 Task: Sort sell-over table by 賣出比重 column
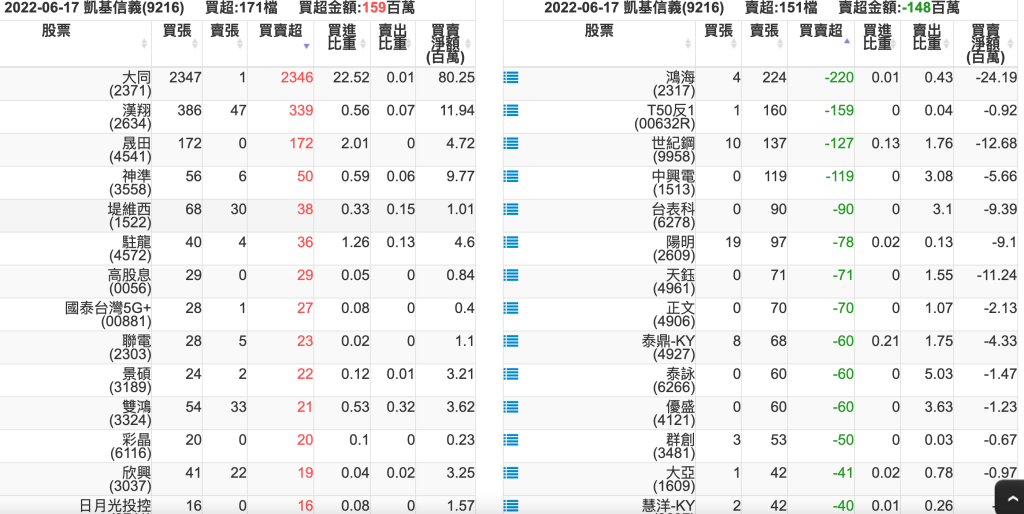coord(927,37)
